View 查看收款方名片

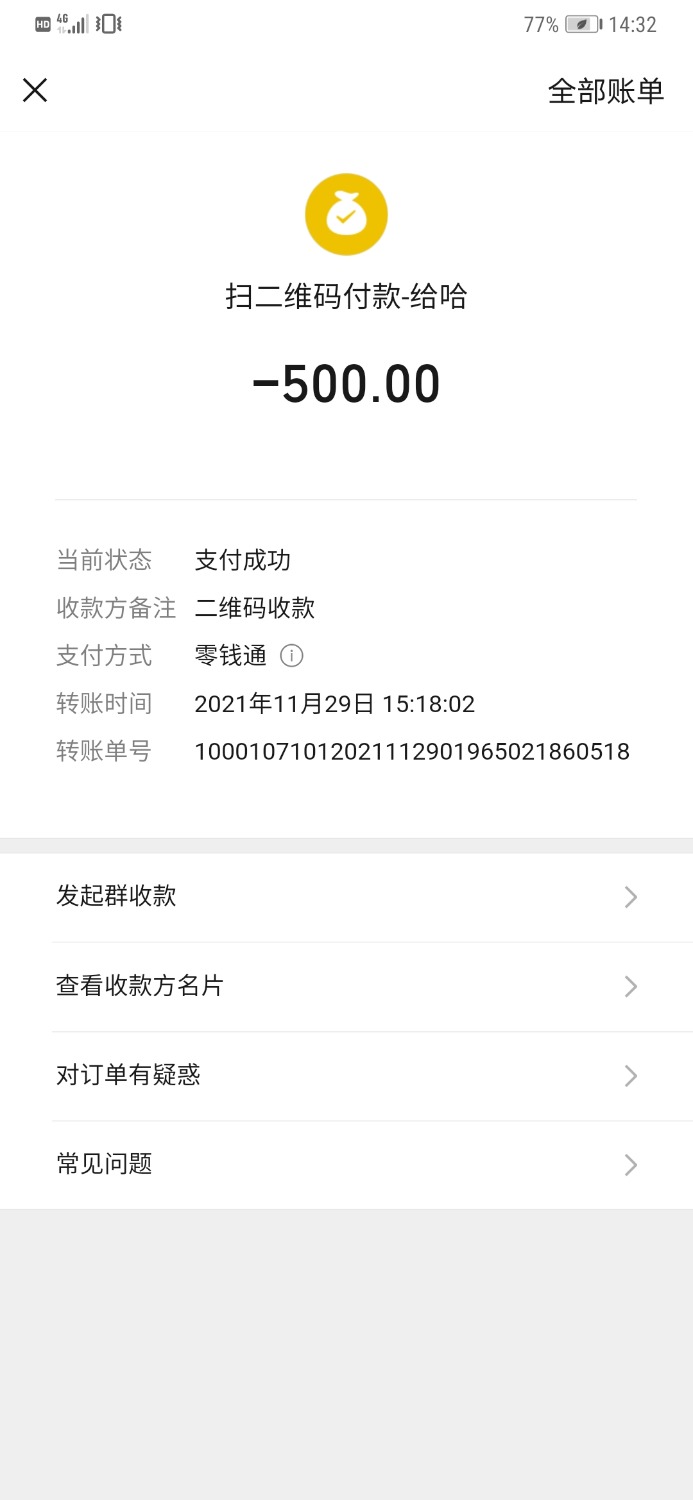coord(346,986)
